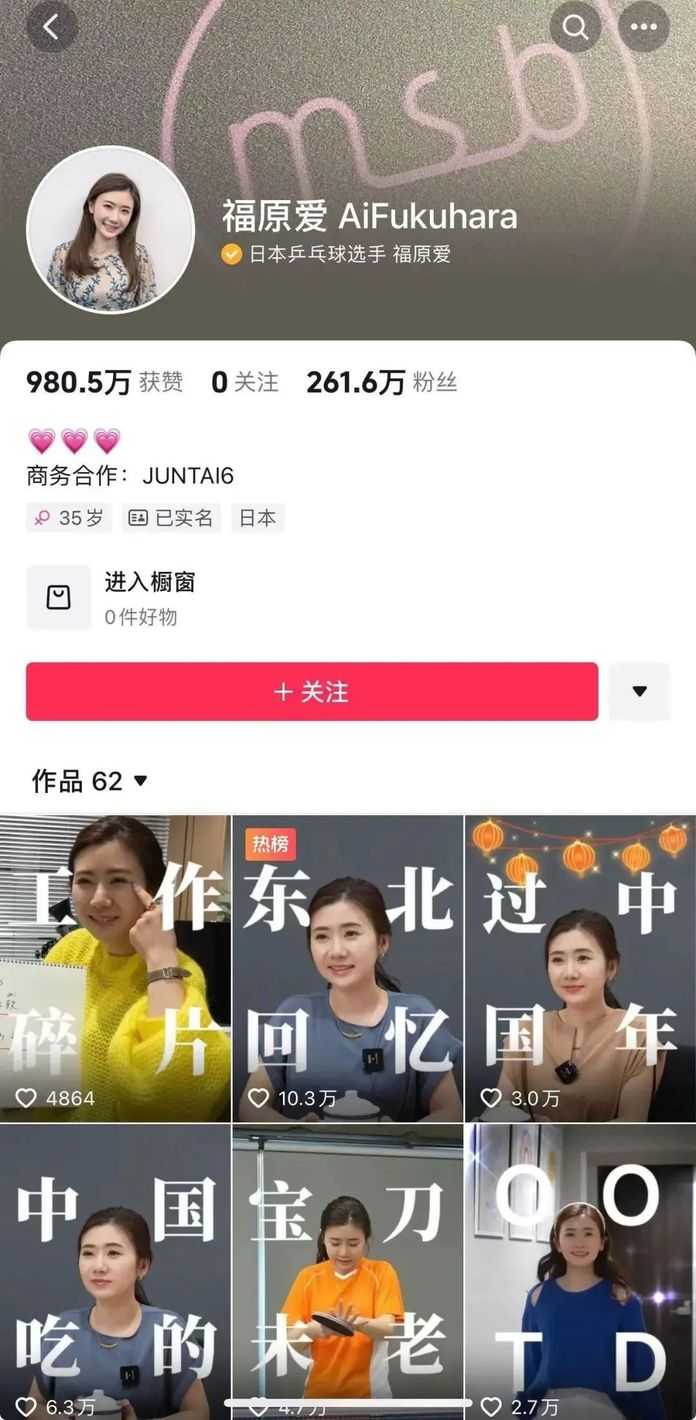Watch the OOTD video

580,1270
